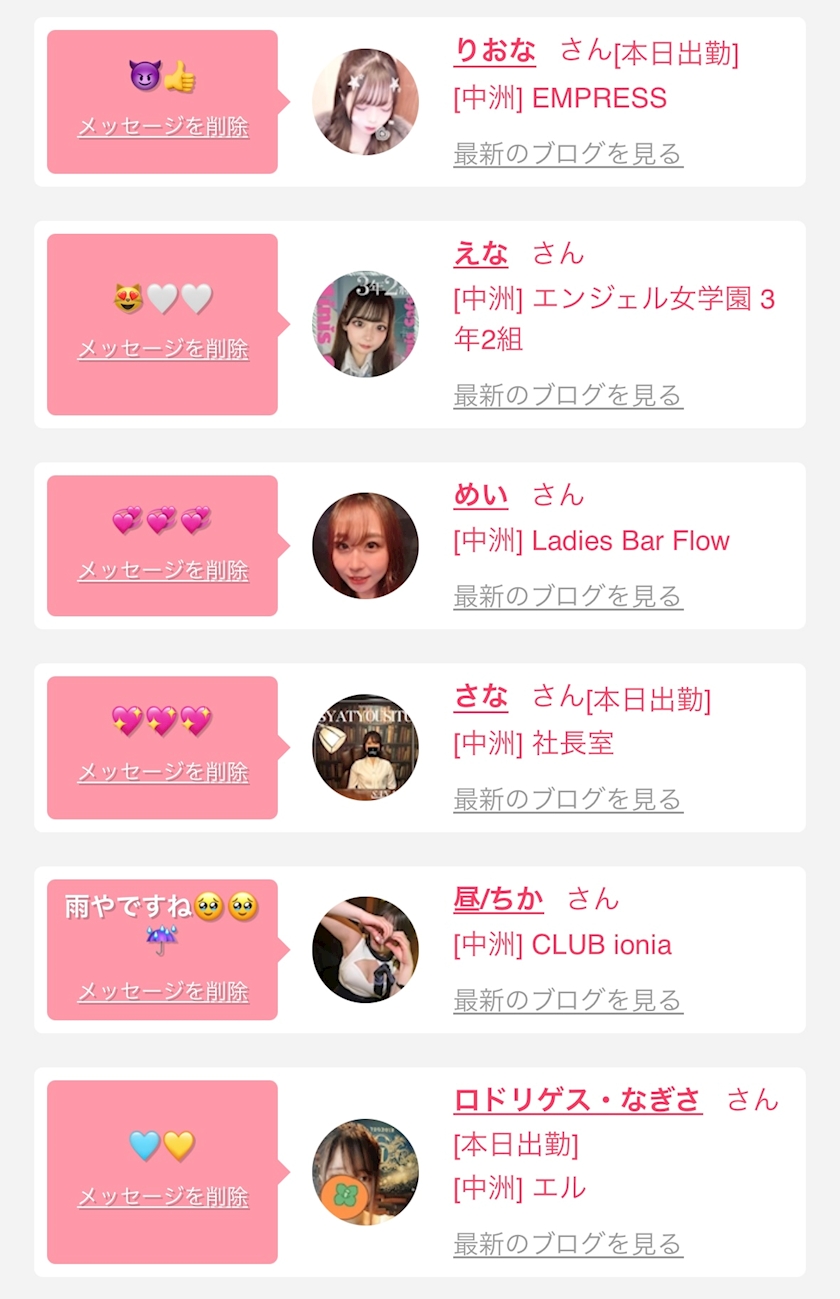The image size is (840, 1299).
Task: View 昼/ちか's latest blog
Action: [567, 1000]
